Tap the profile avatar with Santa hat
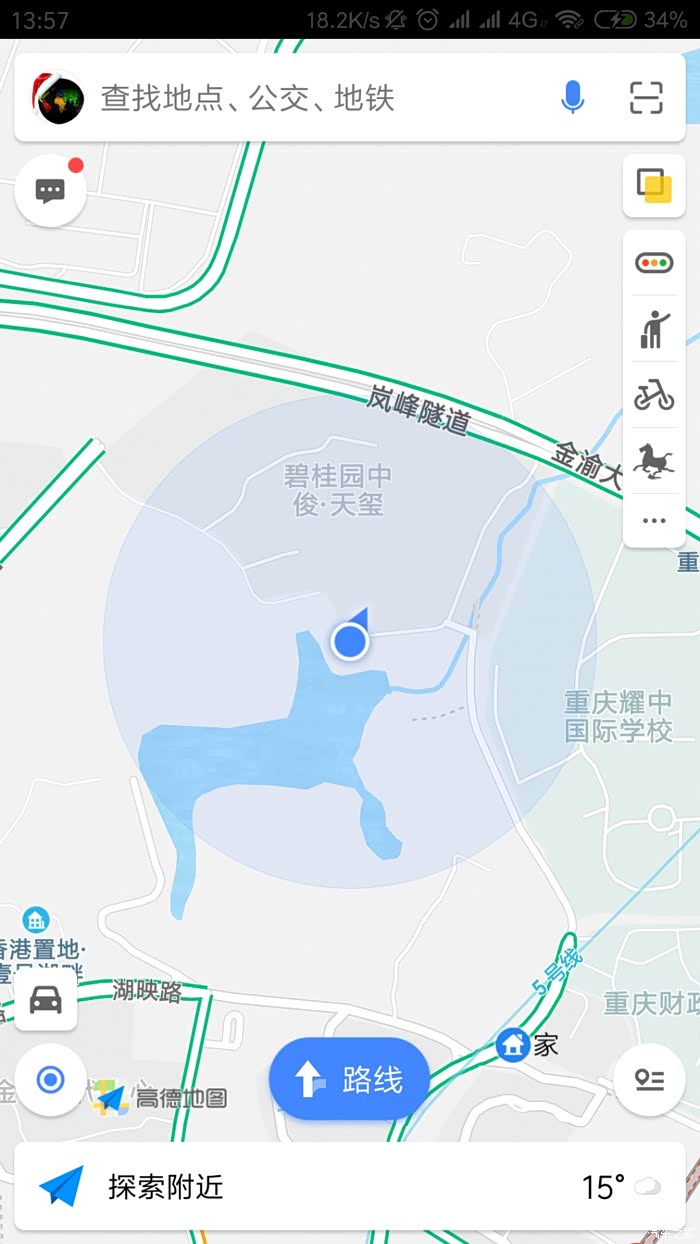 [x=59, y=98]
